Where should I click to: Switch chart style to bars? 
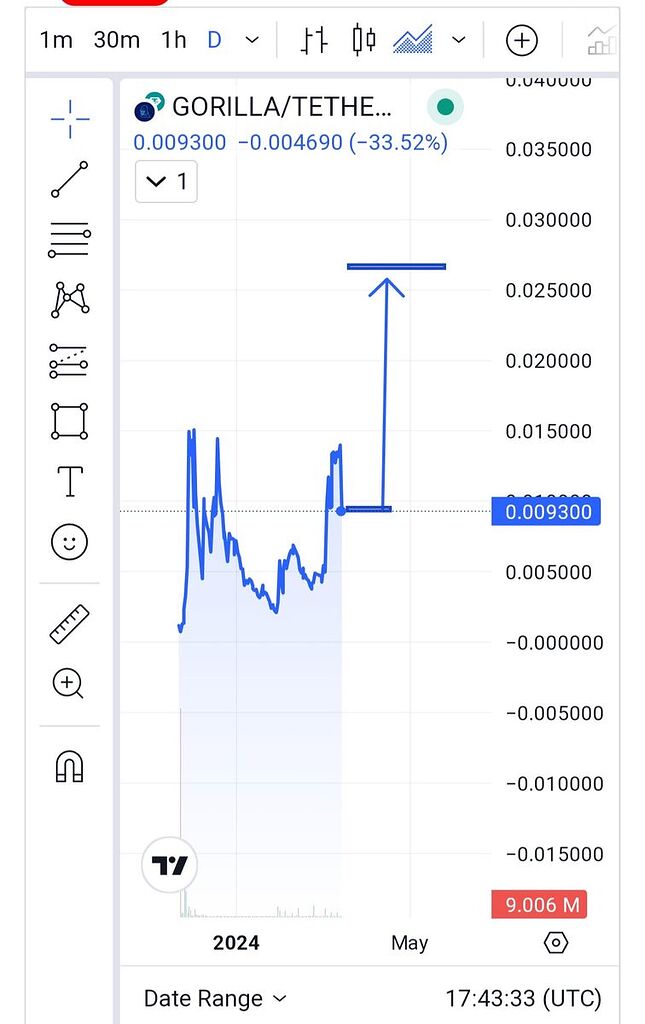tap(314, 41)
